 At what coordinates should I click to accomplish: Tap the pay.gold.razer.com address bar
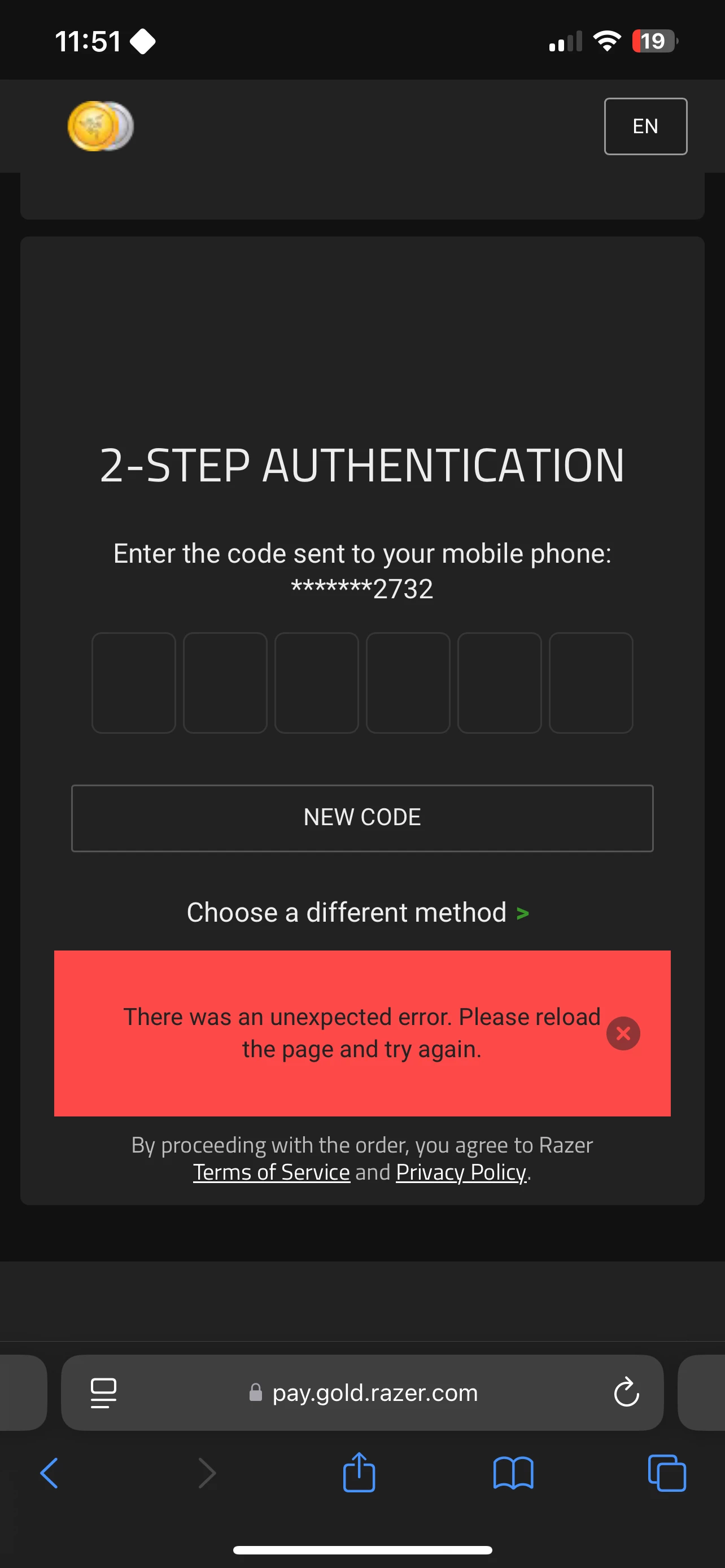(364, 1392)
